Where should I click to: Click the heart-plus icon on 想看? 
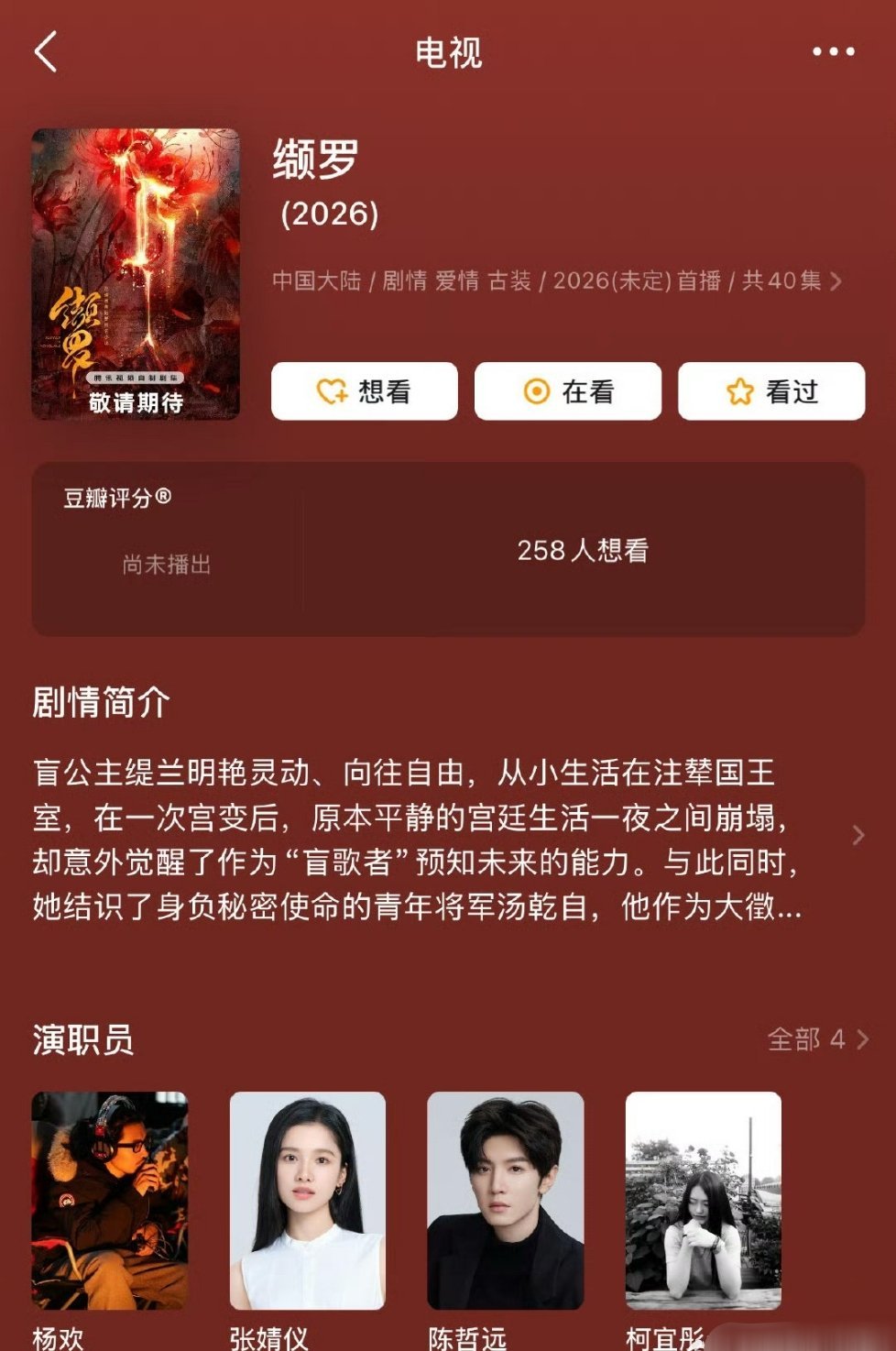(x=332, y=390)
